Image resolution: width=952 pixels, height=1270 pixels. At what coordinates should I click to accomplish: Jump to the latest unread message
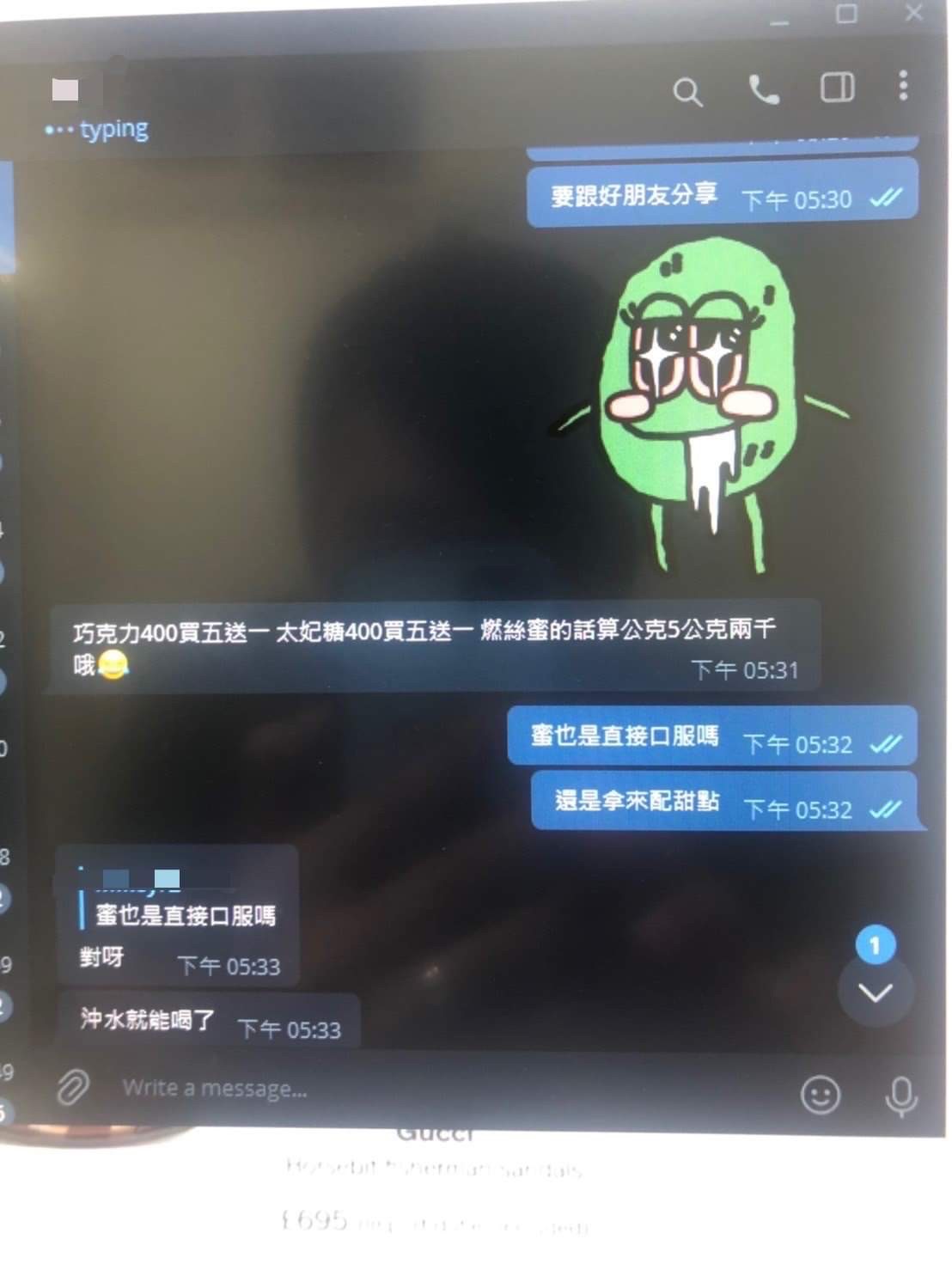click(875, 992)
